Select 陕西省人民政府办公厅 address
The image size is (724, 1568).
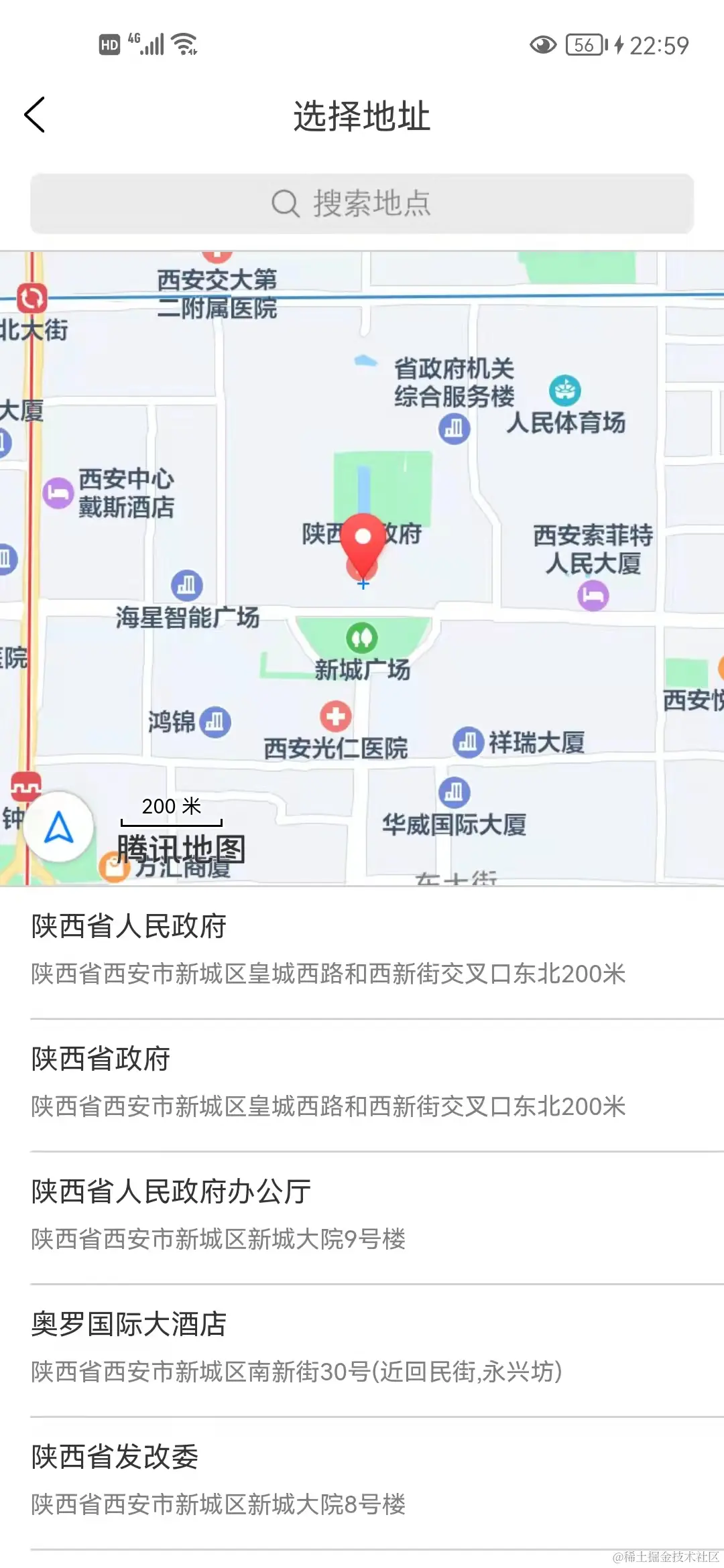(362, 1214)
